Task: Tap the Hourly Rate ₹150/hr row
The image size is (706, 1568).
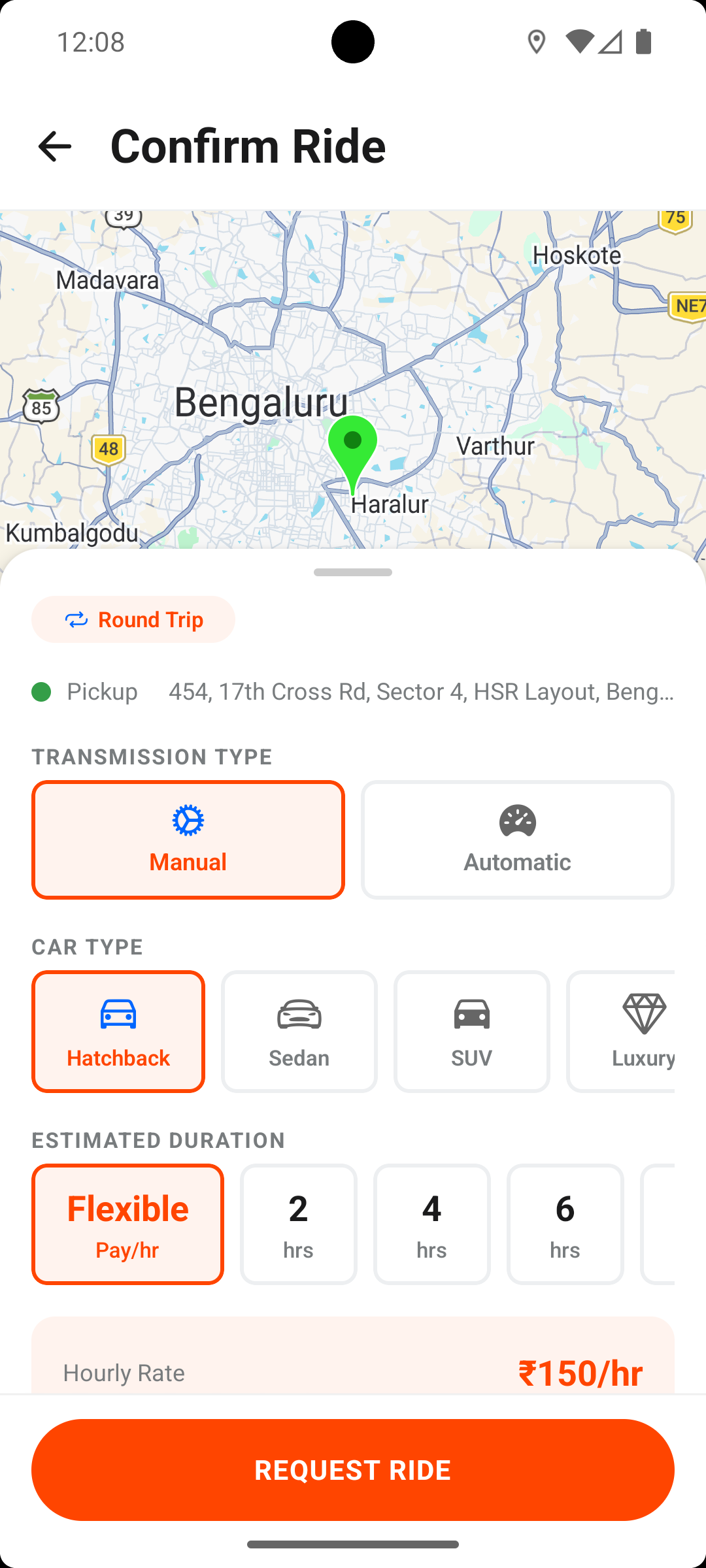Action: click(353, 1372)
